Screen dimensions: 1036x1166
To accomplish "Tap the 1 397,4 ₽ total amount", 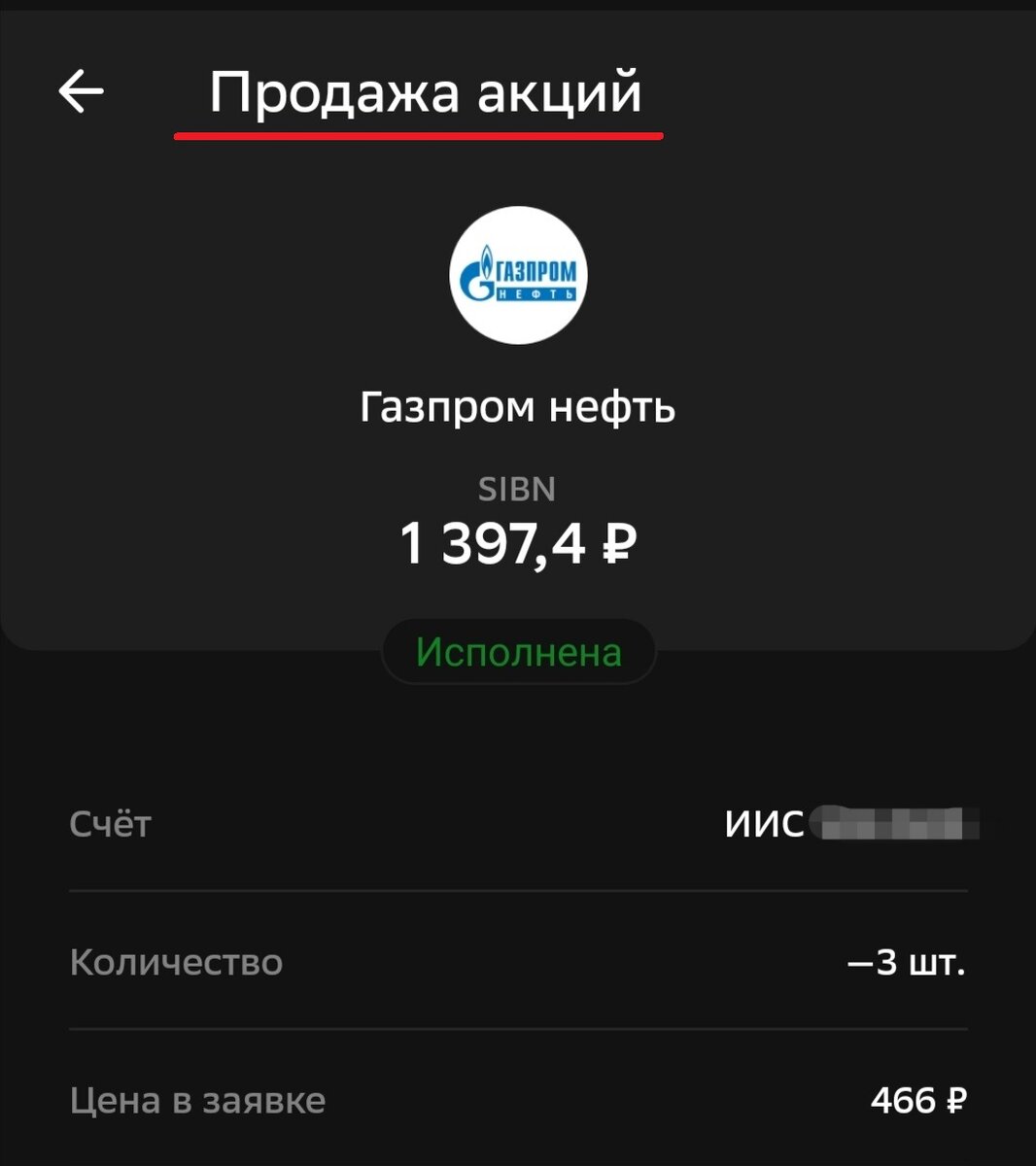I will coord(518,542).
